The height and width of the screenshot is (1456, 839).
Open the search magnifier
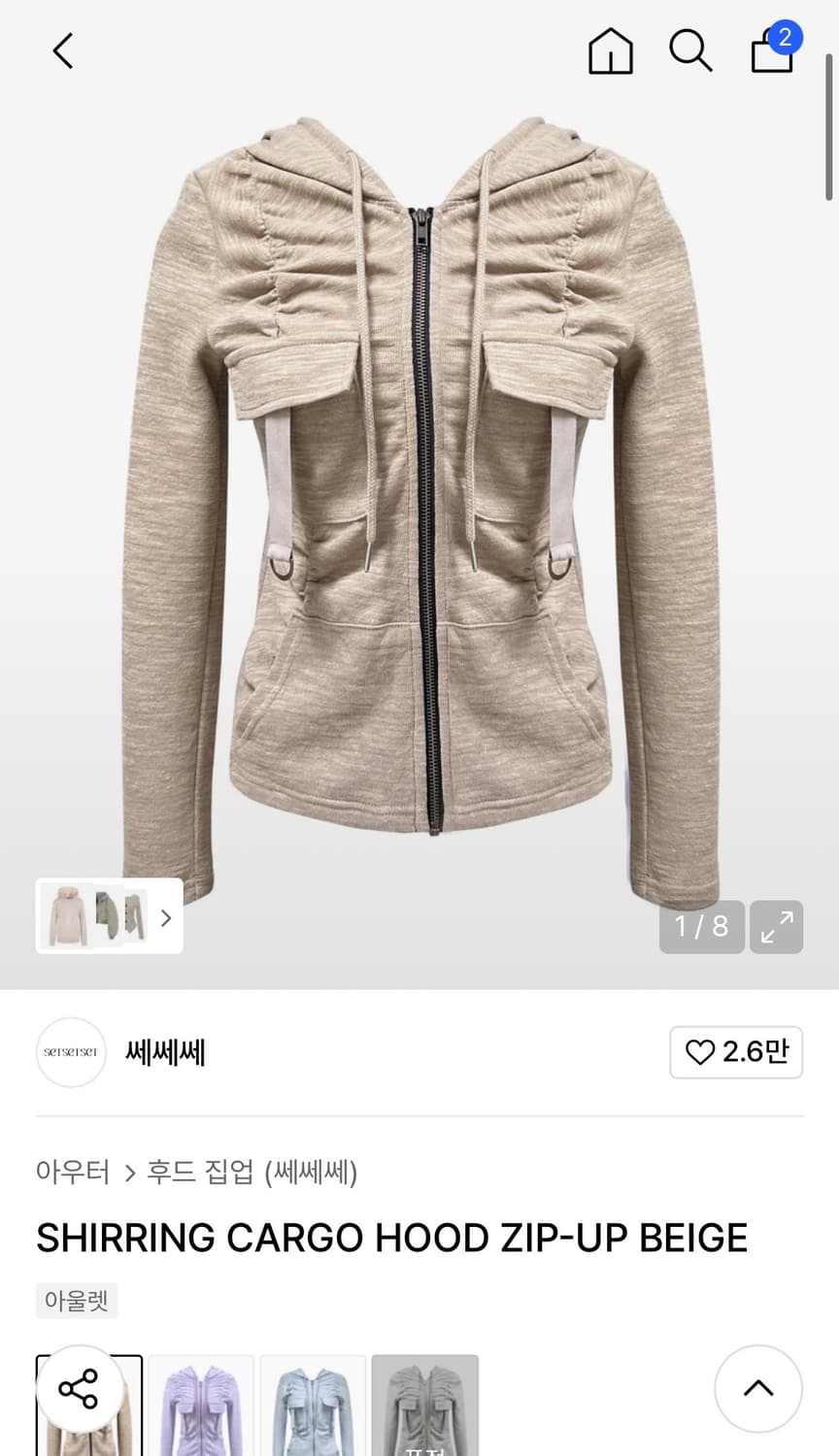click(690, 50)
